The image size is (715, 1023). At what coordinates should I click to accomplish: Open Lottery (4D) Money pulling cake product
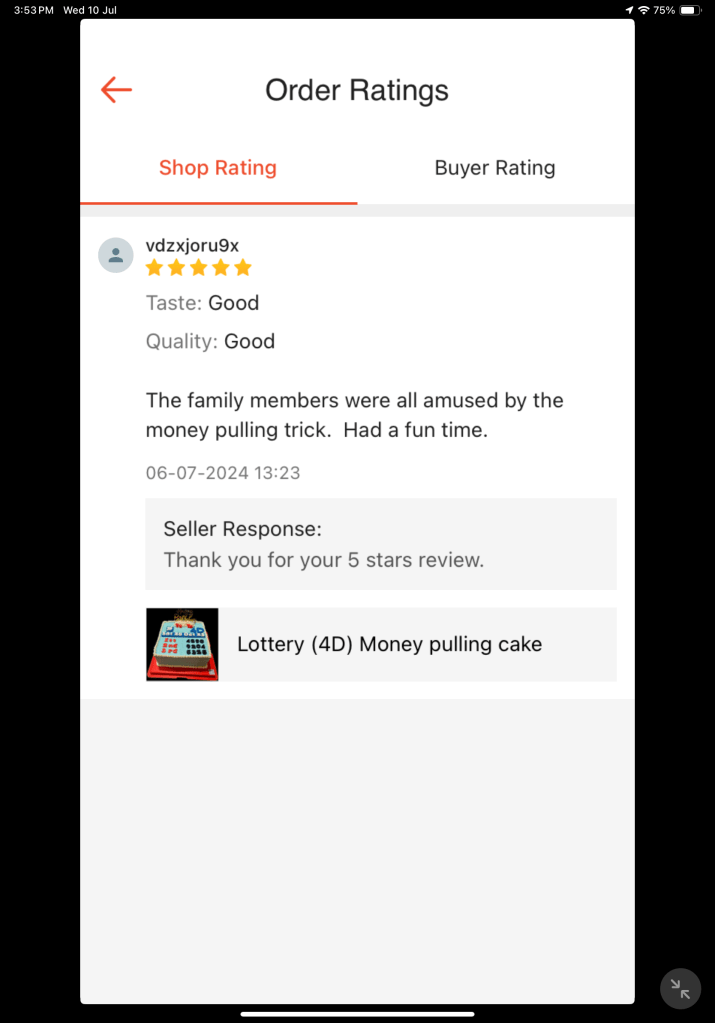(381, 644)
